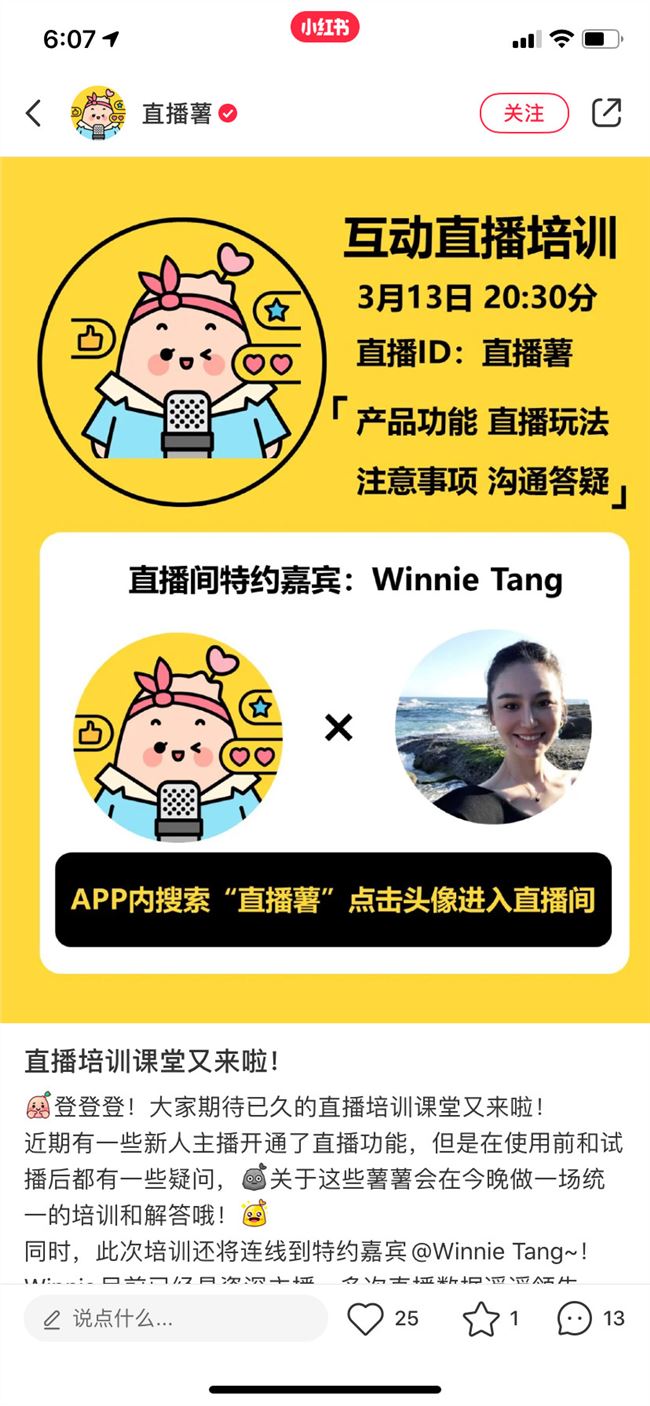The image size is (650, 1406).
Task: Follow 直播薯 with the 关注 button
Action: click(x=524, y=113)
